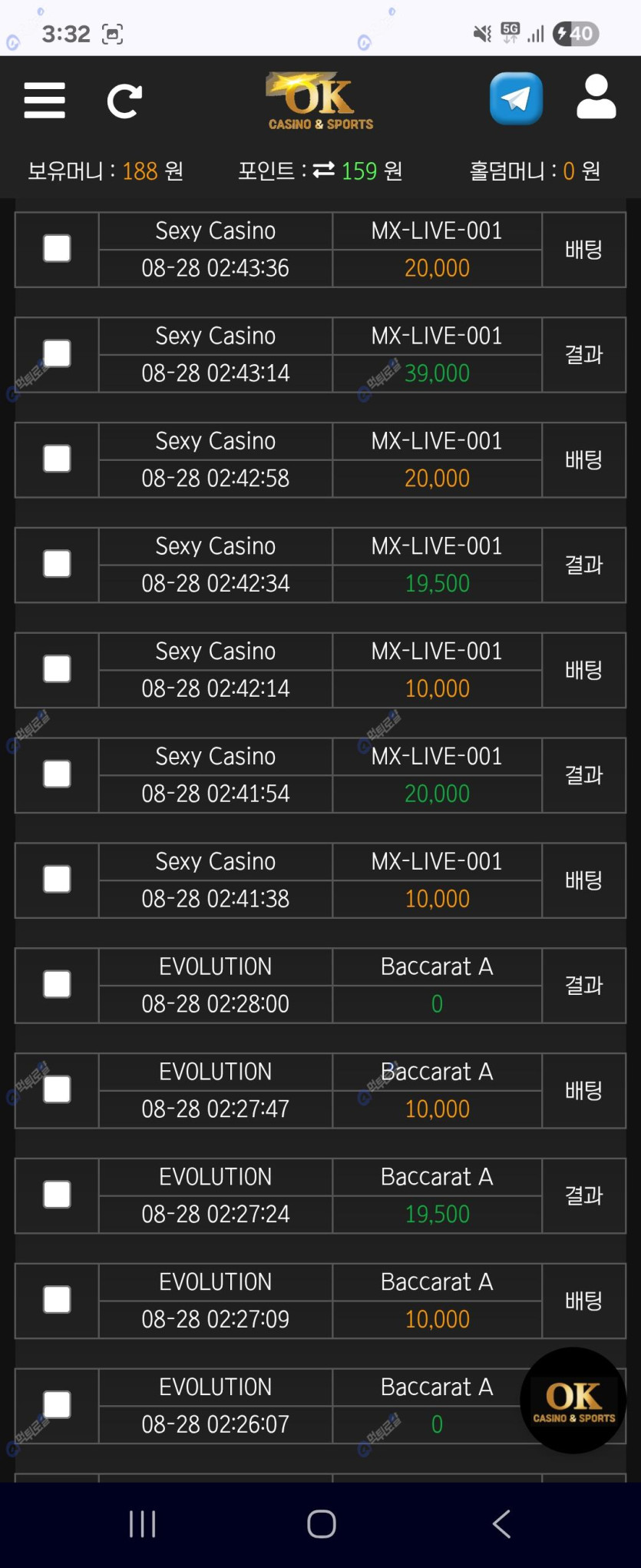Tap the points transfer arrows icon

coord(323,170)
